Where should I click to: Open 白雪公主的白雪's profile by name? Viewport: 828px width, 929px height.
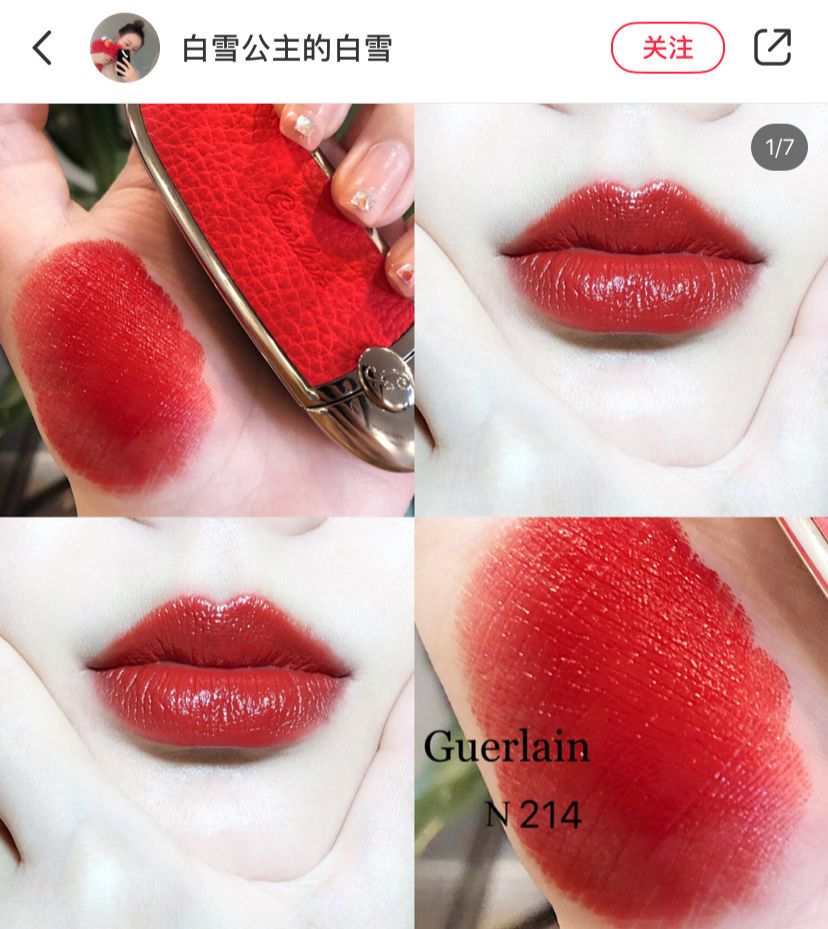[x=286, y=49]
